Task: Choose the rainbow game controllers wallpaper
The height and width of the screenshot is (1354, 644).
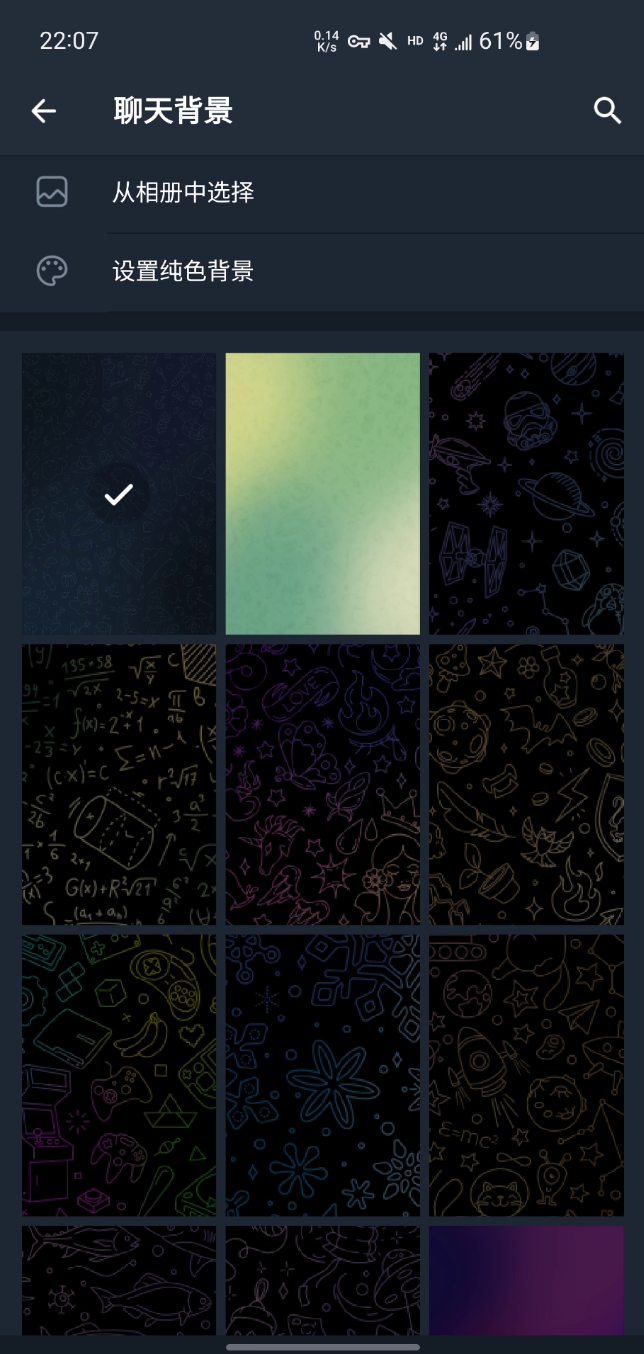Action: (x=119, y=1075)
